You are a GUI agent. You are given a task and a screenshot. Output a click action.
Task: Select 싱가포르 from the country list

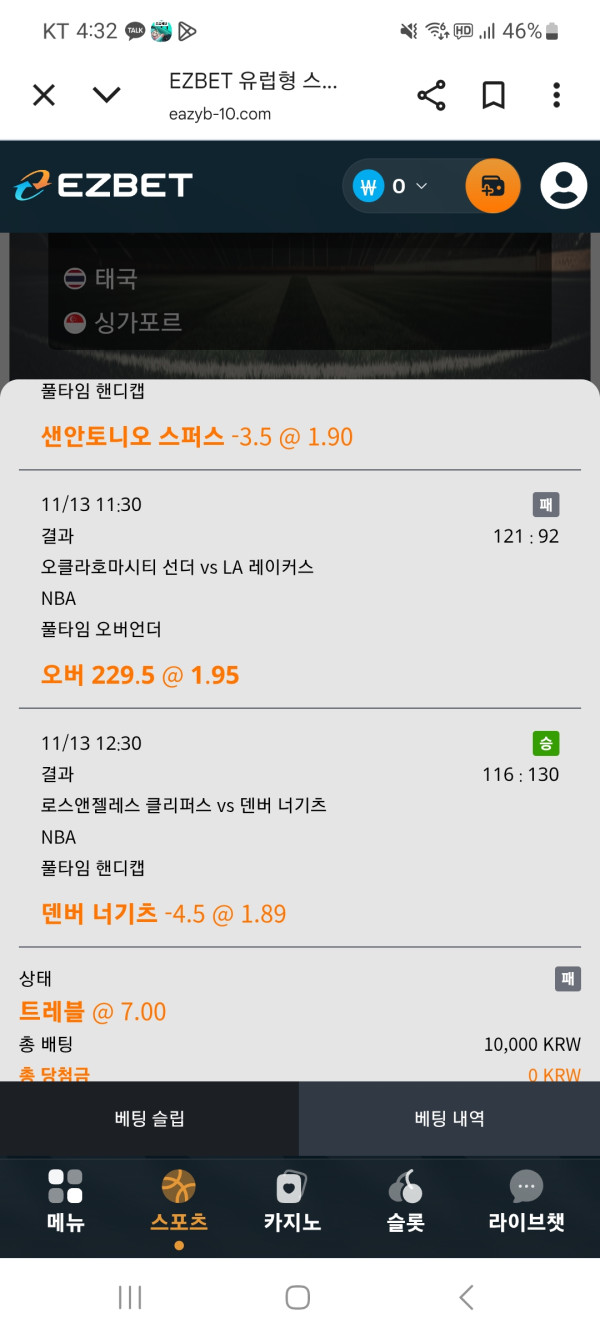137,323
